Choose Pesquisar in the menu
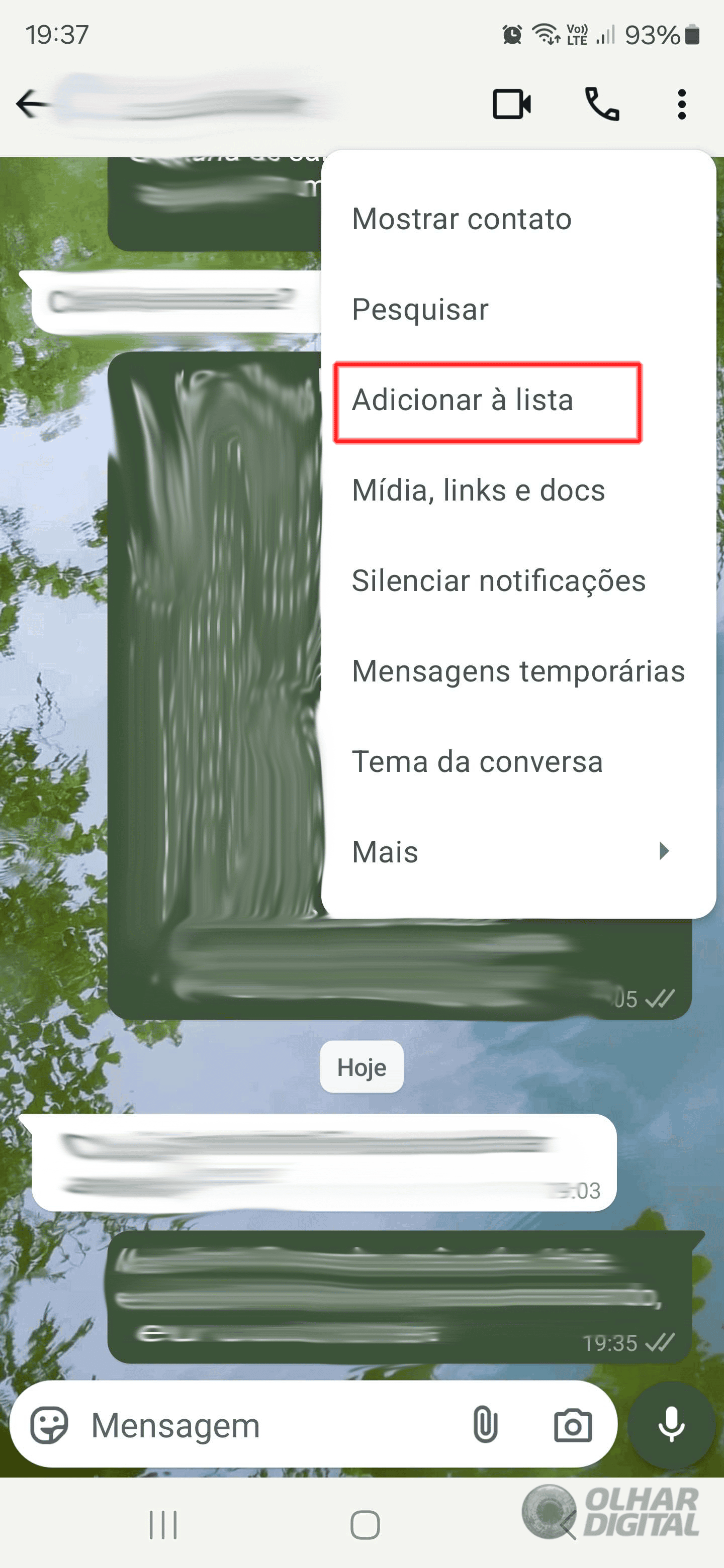 point(420,309)
